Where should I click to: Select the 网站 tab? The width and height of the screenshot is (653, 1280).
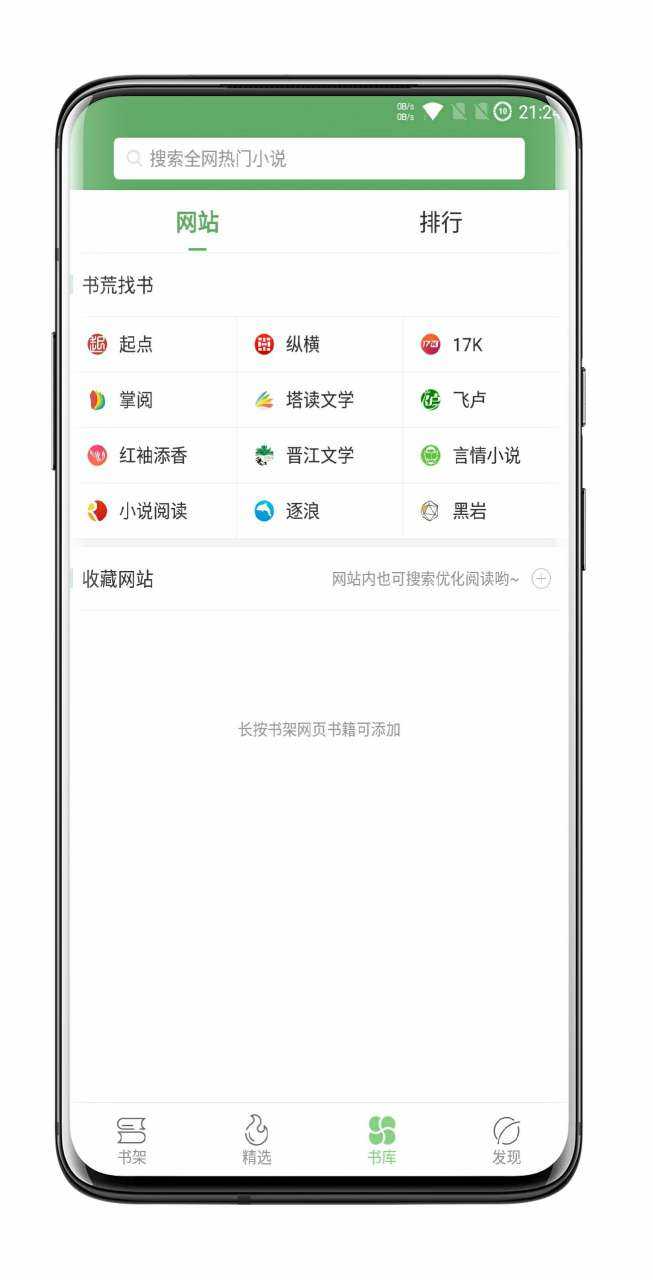click(197, 222)
